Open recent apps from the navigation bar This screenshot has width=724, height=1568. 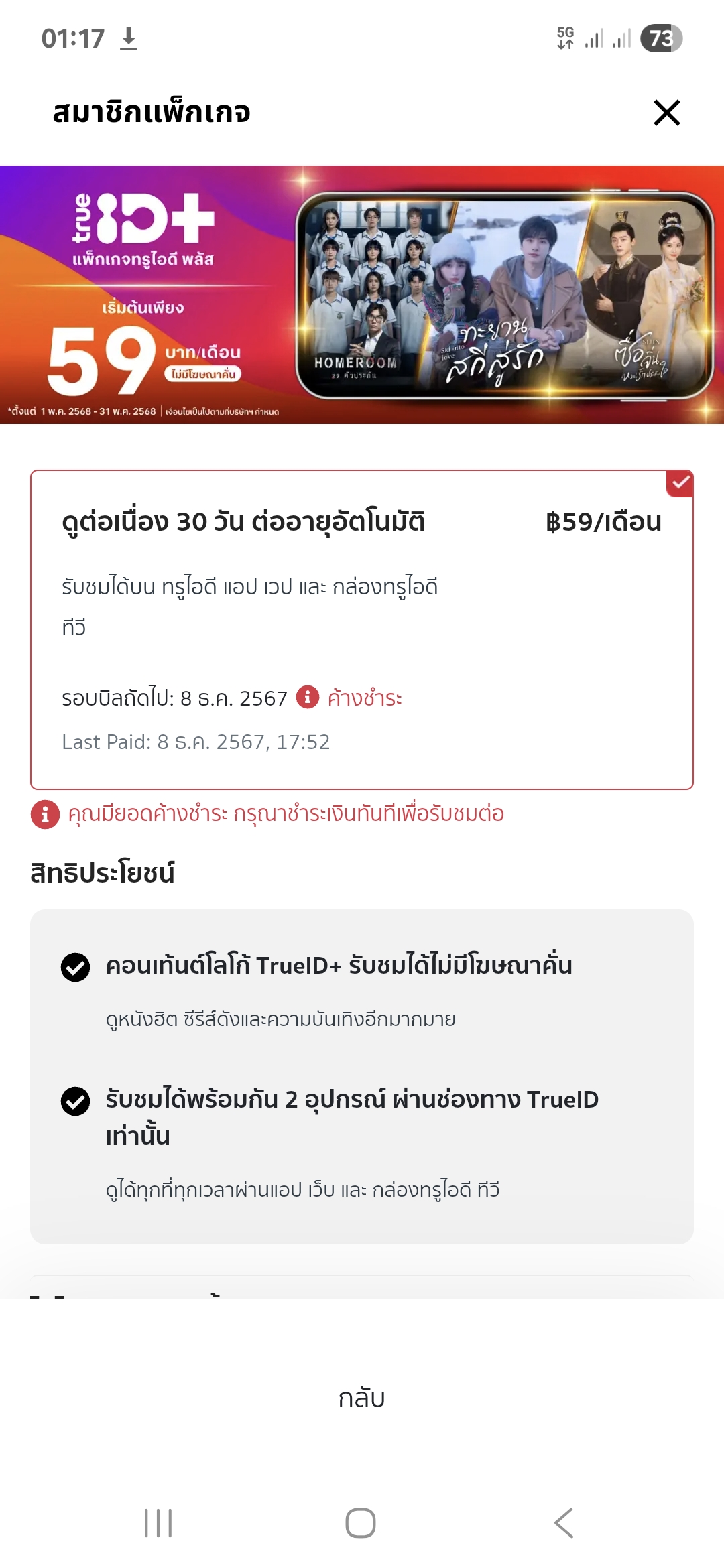tap(159, 1523)
